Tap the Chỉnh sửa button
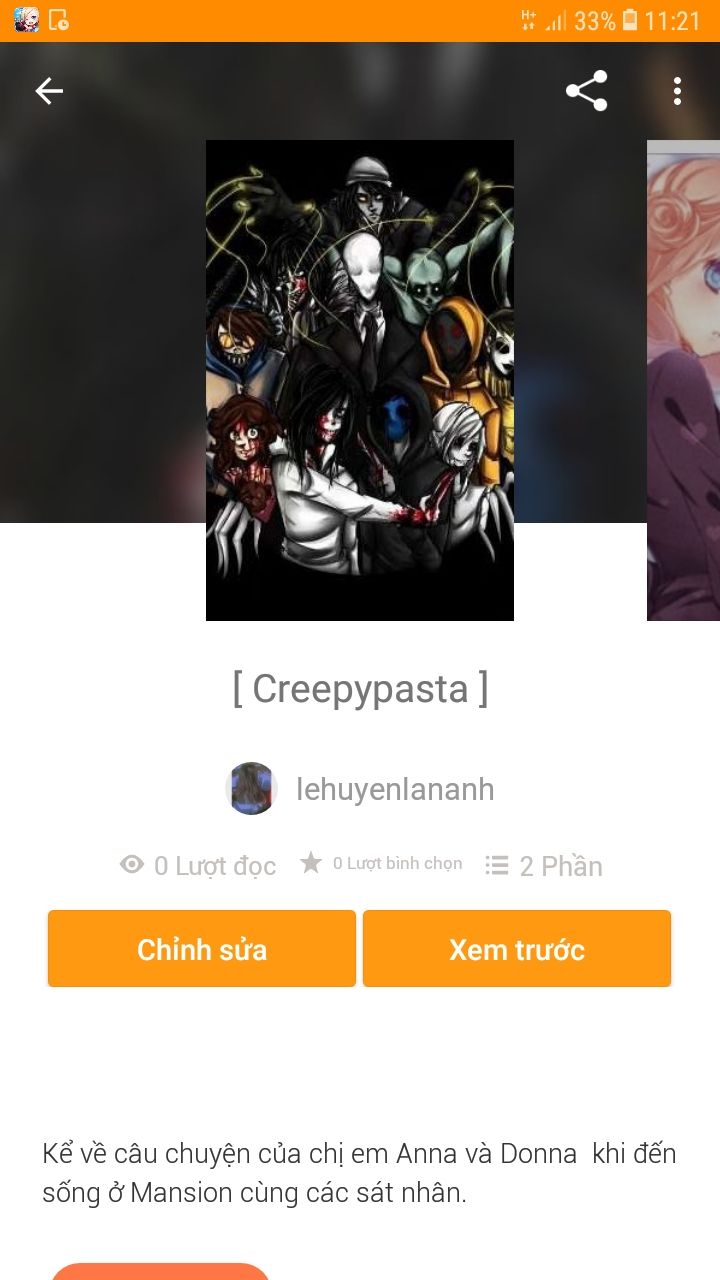The width and height of the screenshot is (720, 1280). (202, 949)
